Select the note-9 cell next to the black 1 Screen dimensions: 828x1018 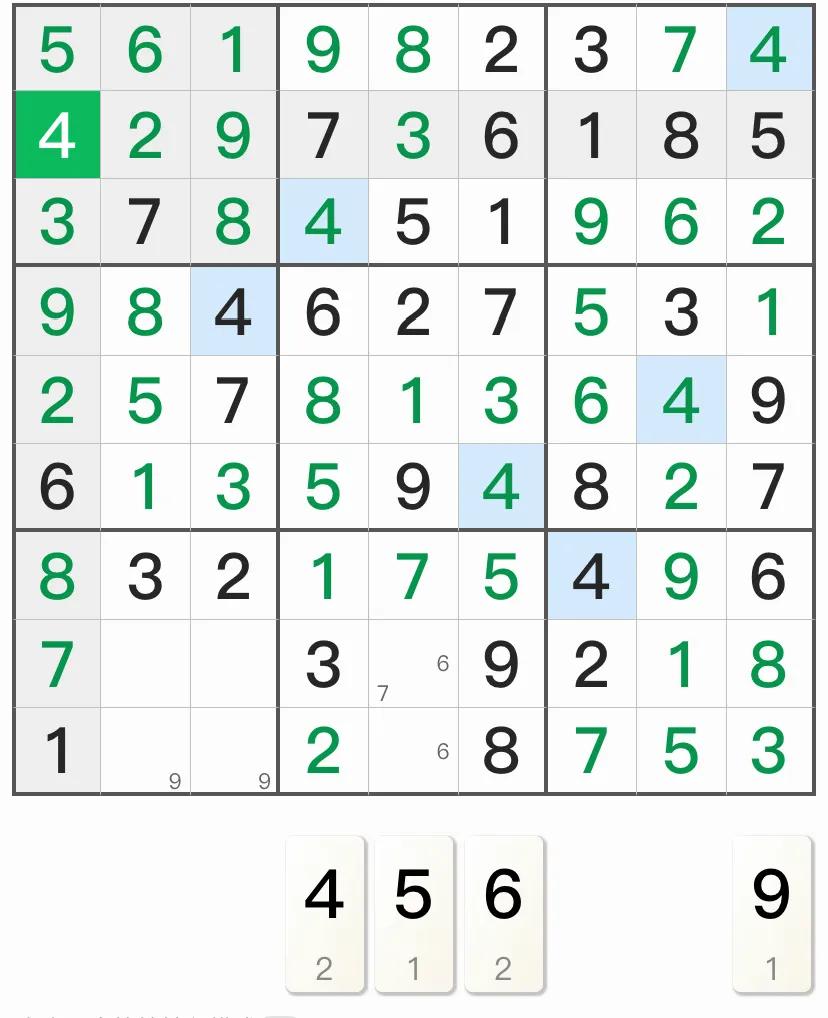tap(145, 751)
